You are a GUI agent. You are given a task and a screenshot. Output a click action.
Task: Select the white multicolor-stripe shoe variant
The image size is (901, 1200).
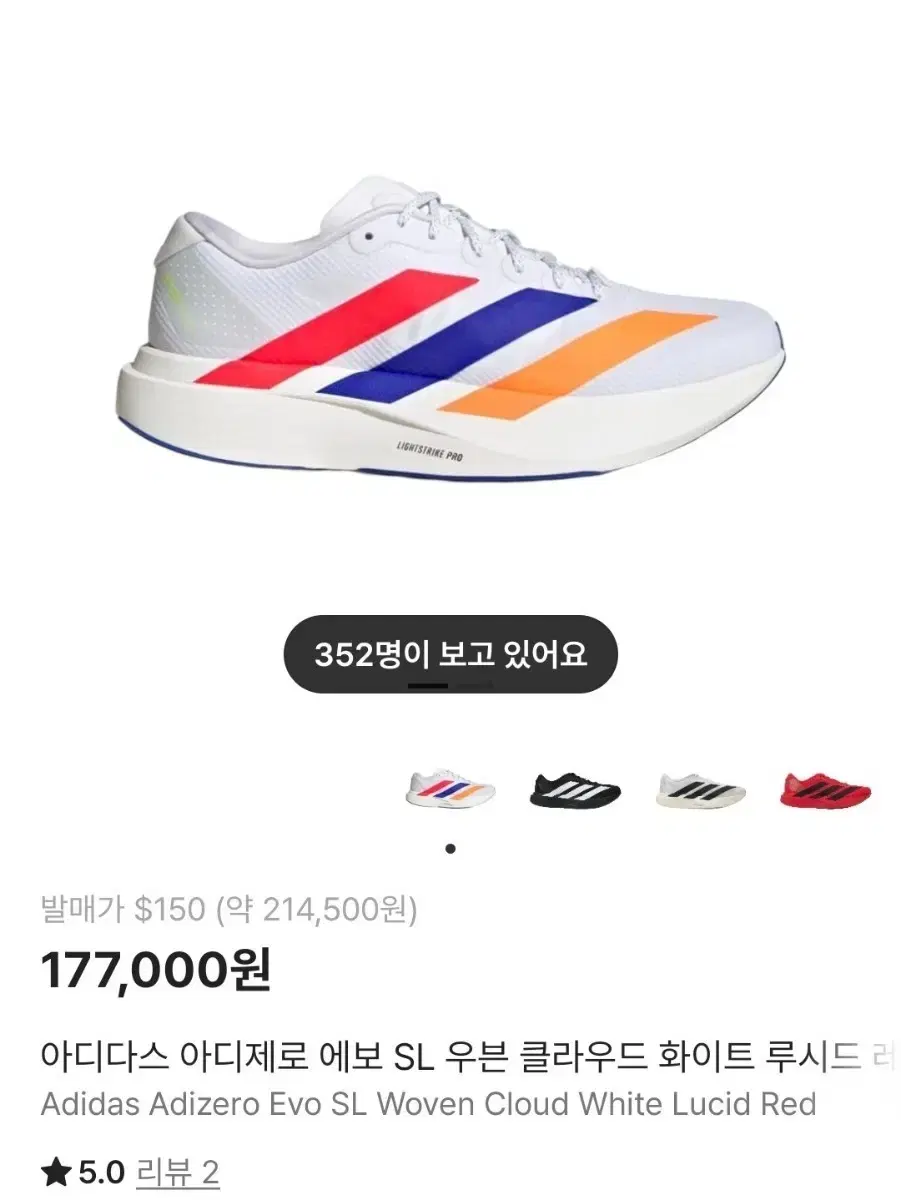pyautogui.click(x=451, y=790)
